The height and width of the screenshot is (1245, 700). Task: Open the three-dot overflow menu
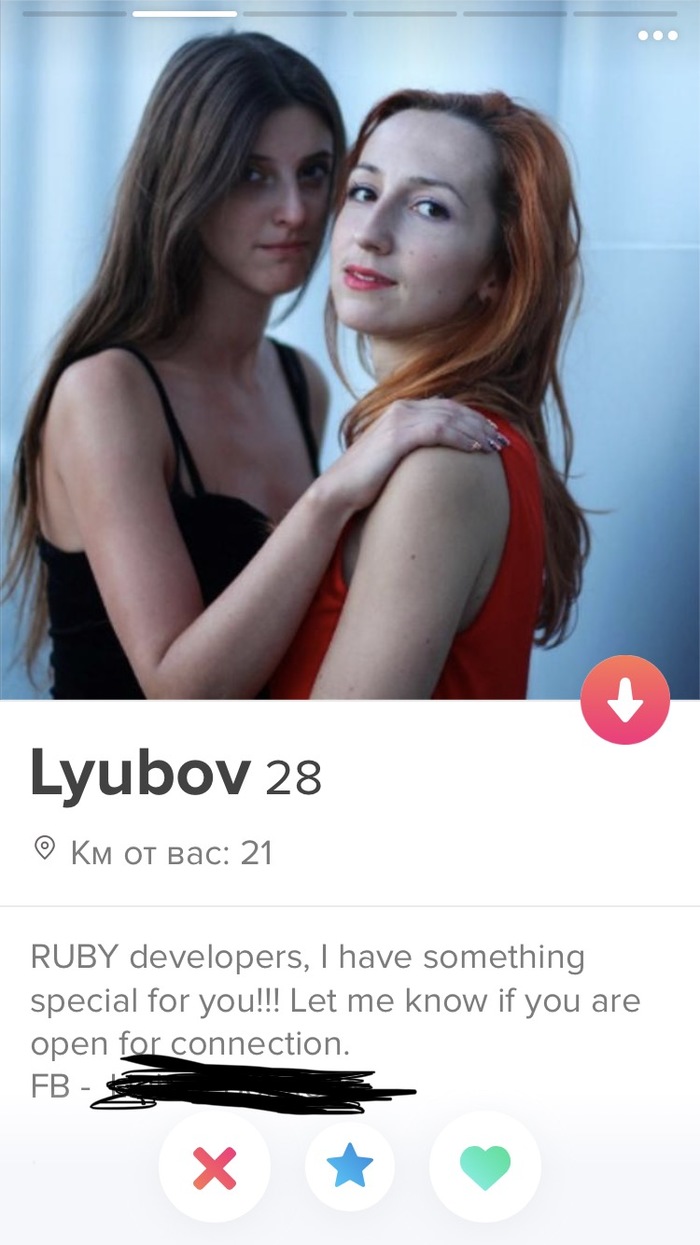tap(656, 36)
